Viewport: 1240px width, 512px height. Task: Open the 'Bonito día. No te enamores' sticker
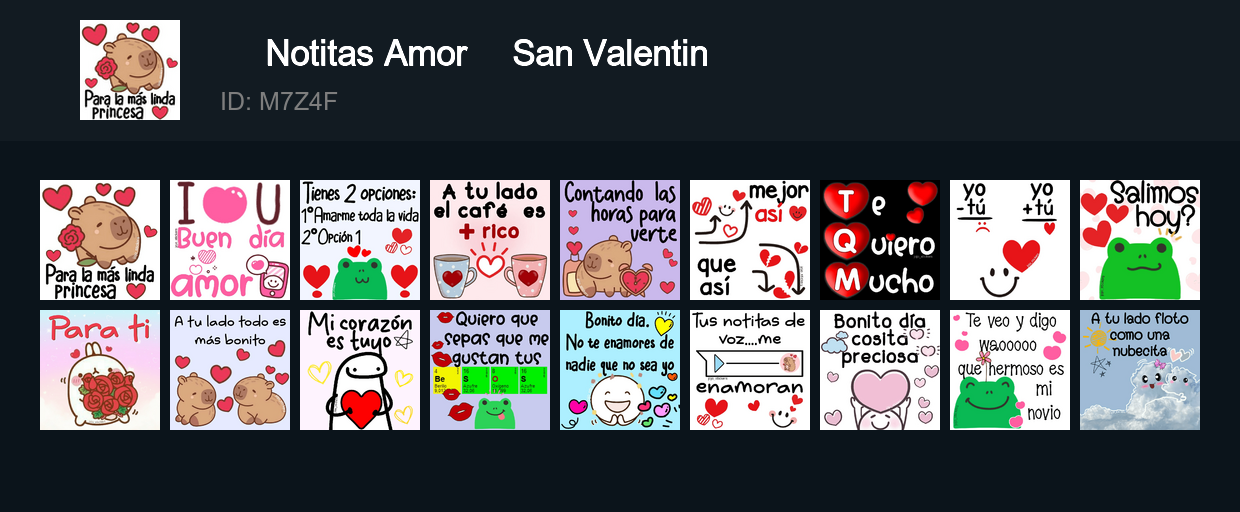620,370
